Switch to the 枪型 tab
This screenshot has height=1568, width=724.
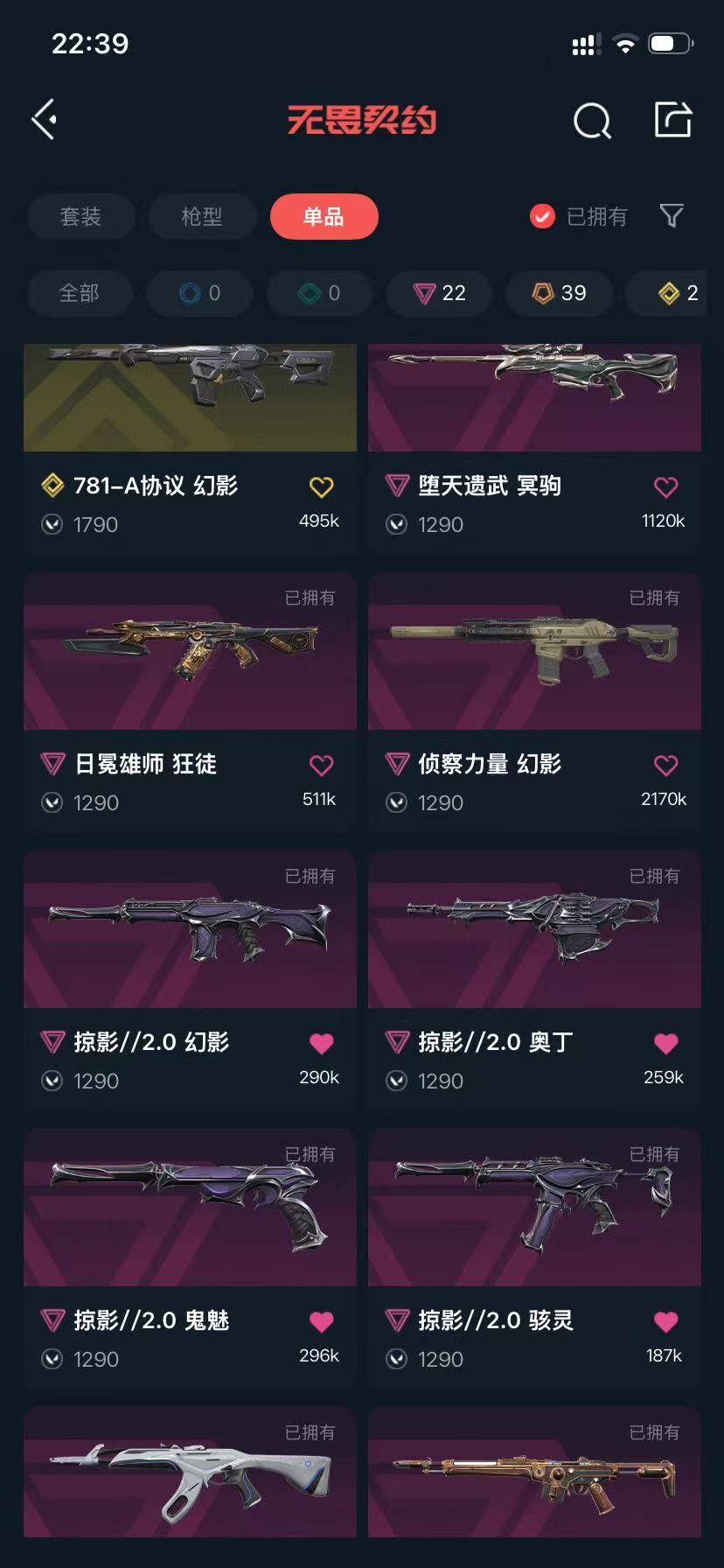point(201,216)
